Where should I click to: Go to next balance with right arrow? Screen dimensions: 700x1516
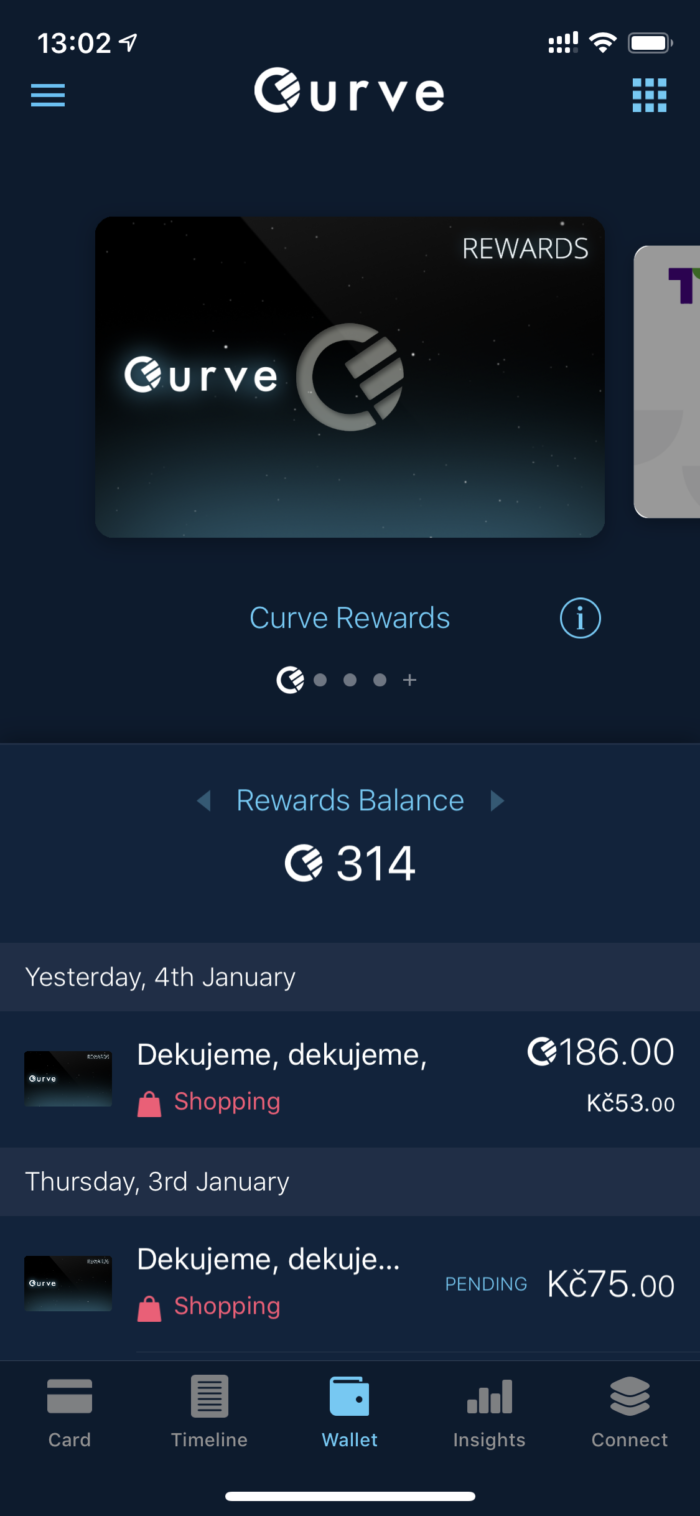point(497,801)
